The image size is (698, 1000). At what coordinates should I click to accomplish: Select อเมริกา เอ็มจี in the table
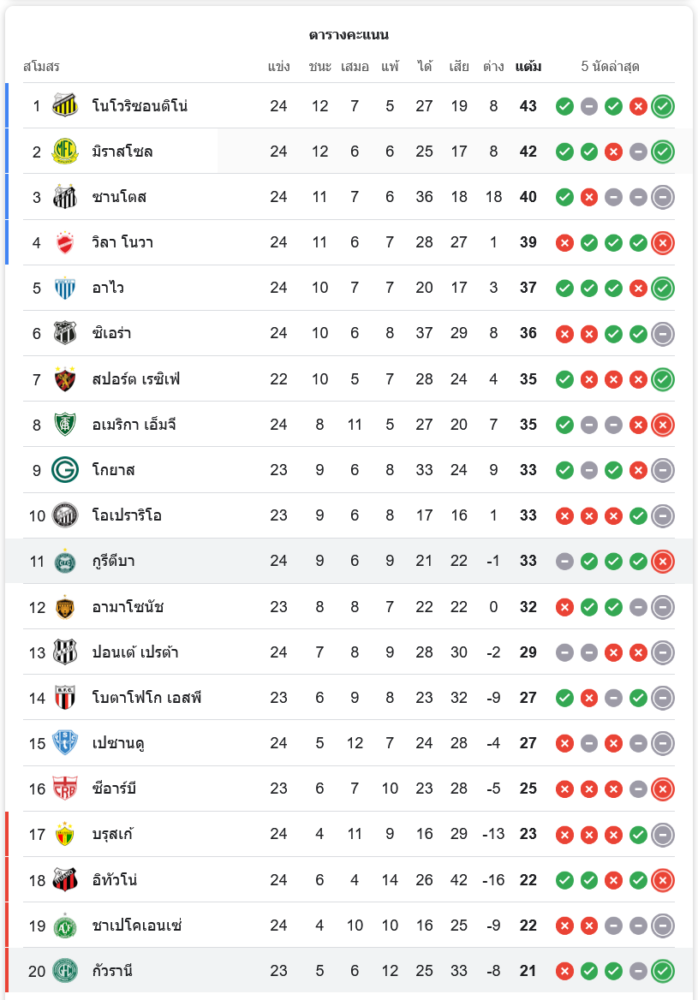pos(133,425)
